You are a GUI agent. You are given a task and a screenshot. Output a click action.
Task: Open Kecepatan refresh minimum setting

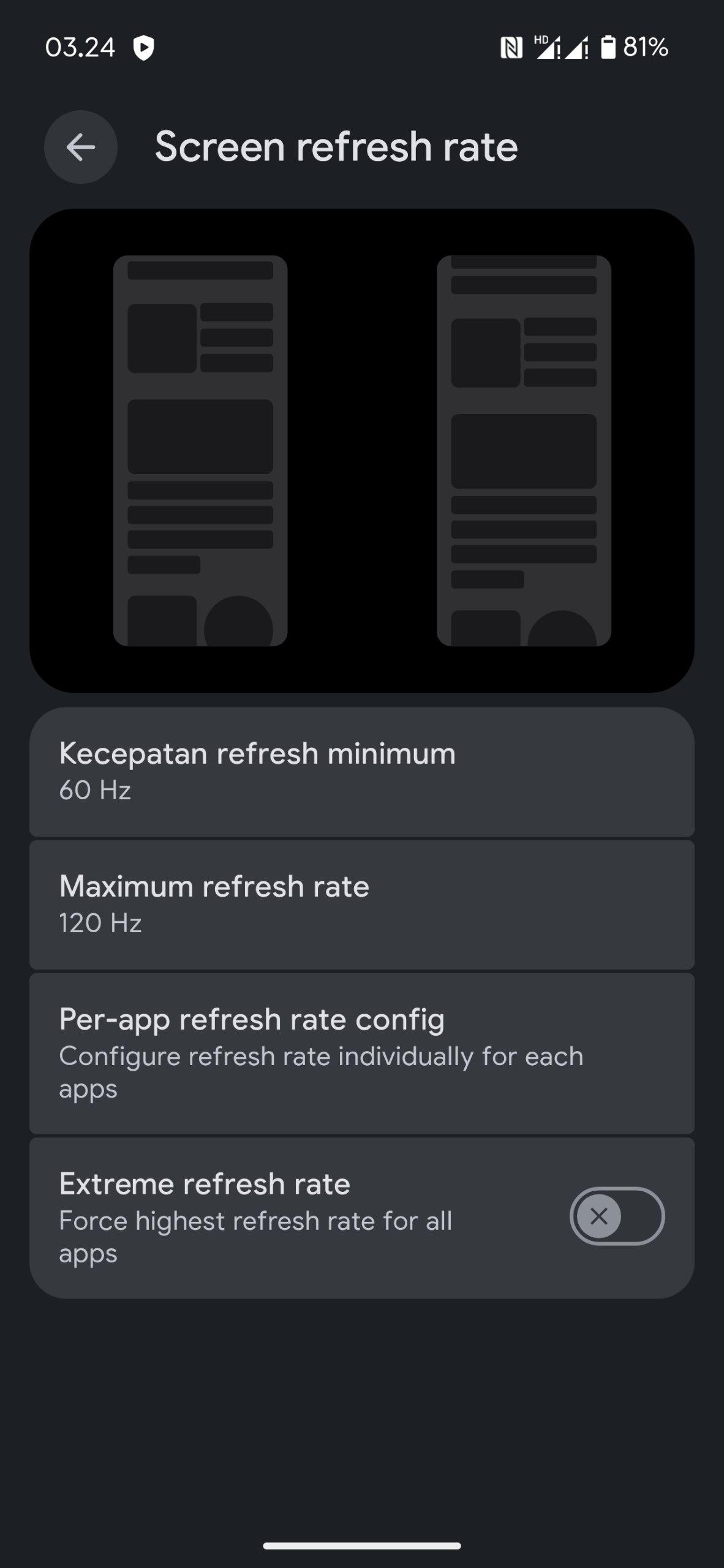(x=361, y=771)
